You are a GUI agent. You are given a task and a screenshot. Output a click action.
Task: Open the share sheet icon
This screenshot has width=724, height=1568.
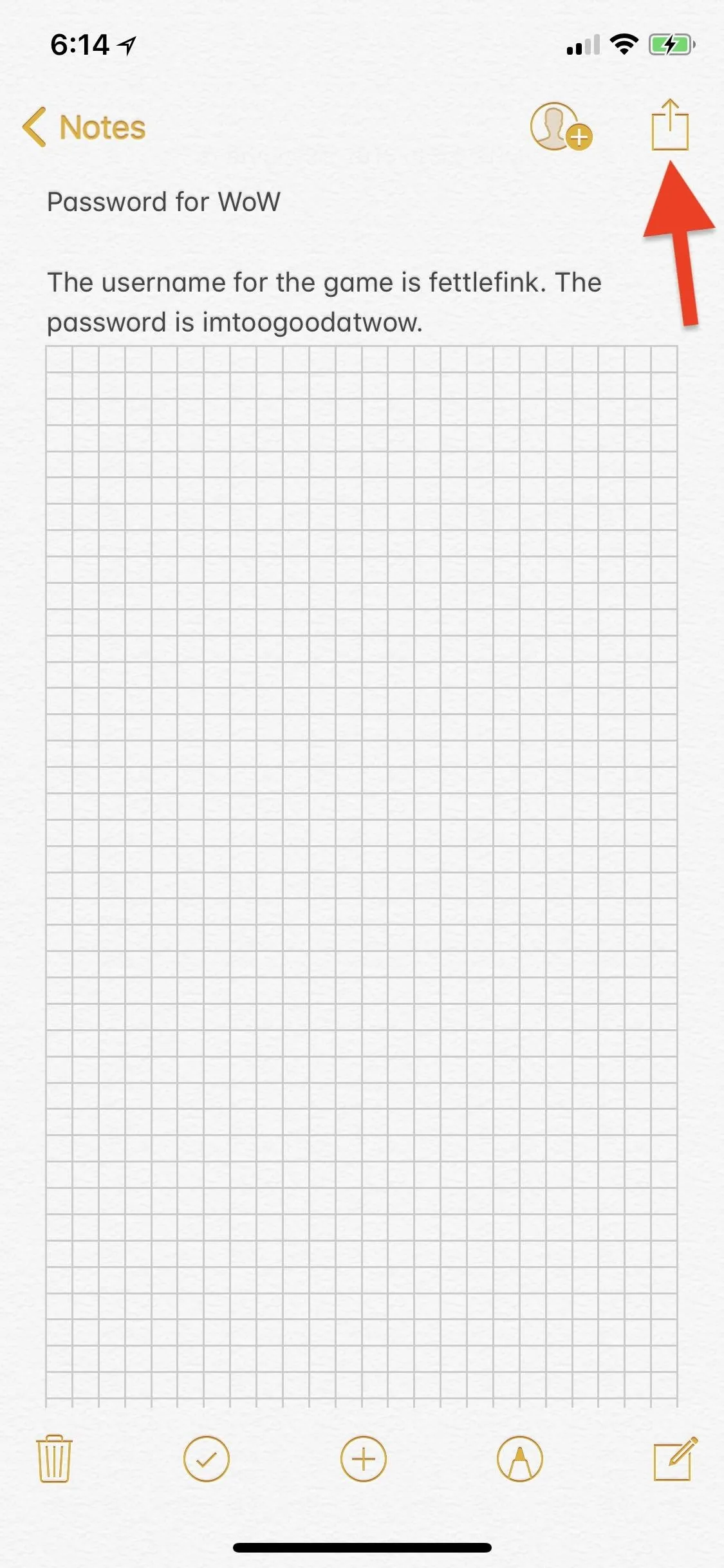point(670,124)
